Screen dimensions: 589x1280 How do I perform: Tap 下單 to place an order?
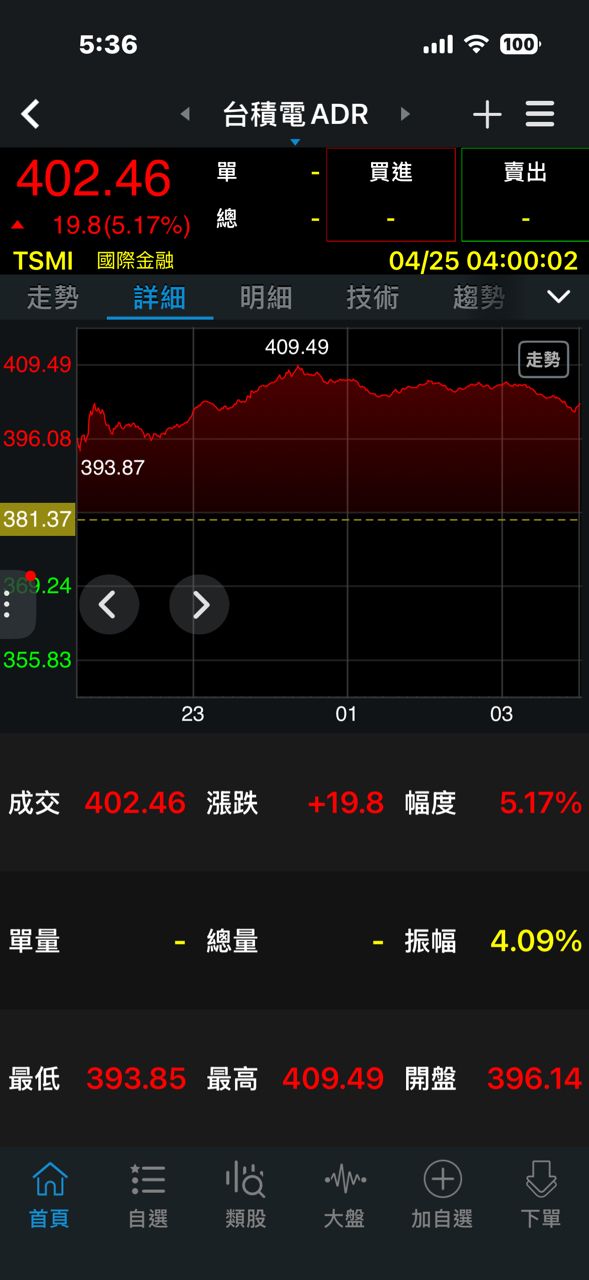pyautogui.click(x=541, y=1195)
